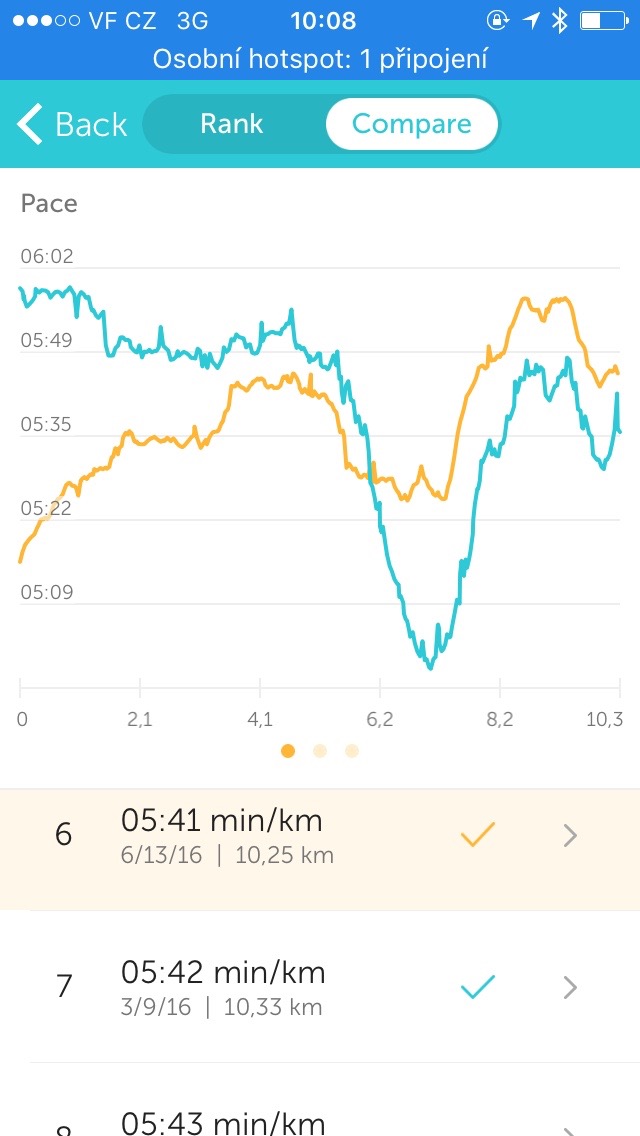Open the Personal hotspot status banner
Screen dimensions: 640x1136
pos(320,59)
